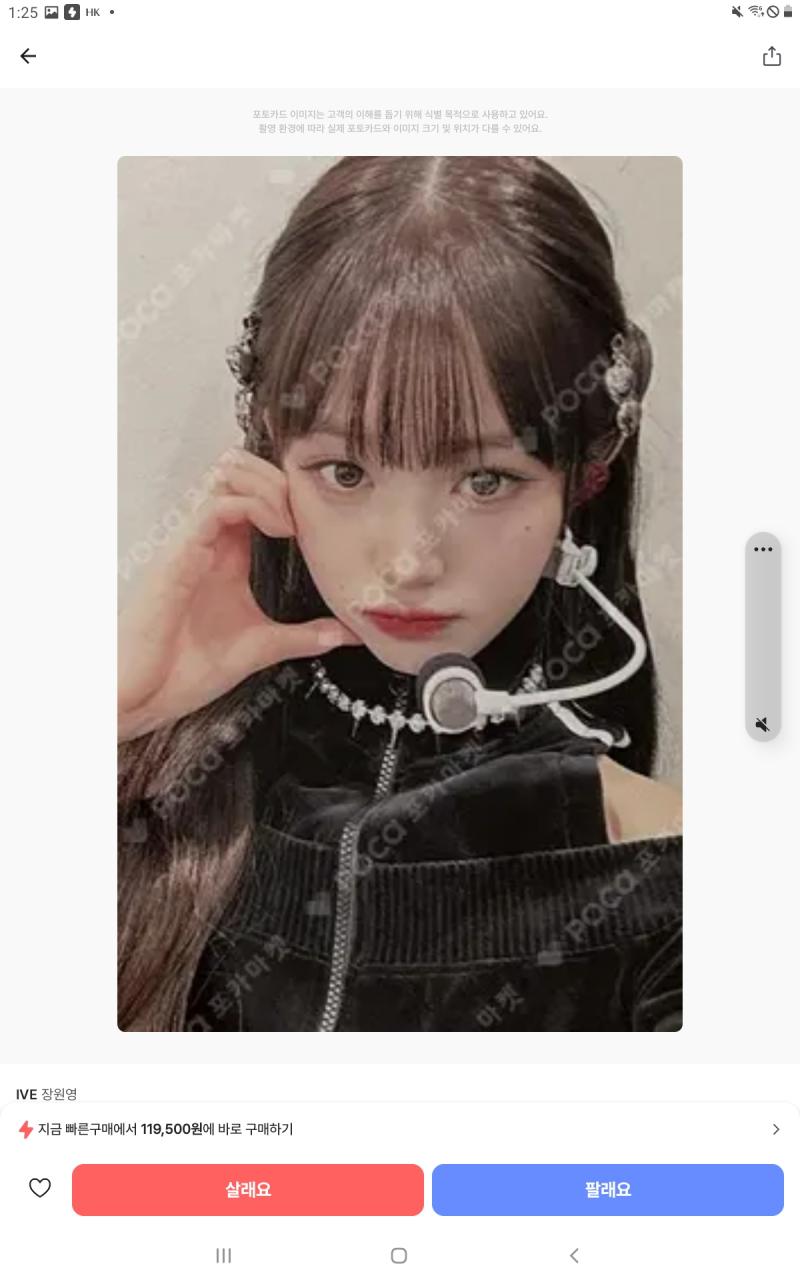Open recent apps from navigation bar
This screenshot has width=800, height=1280.
pos(224,1255)
